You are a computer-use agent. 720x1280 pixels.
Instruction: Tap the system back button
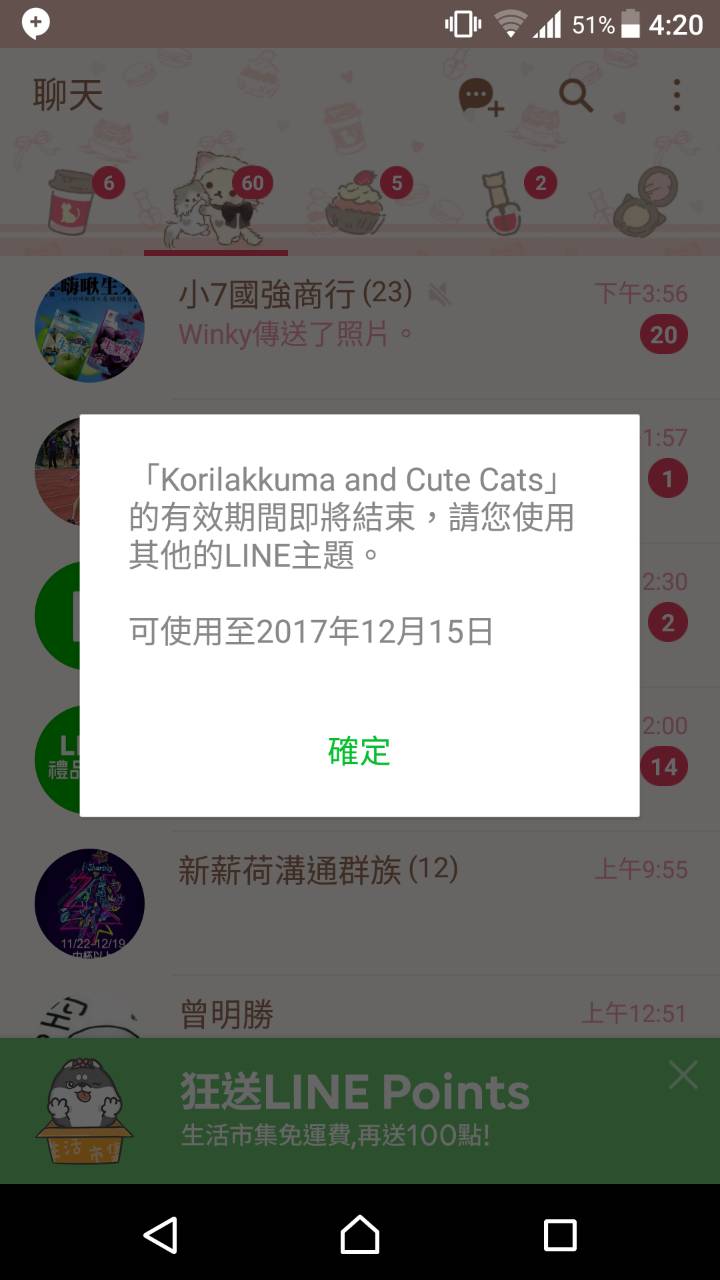pyautogui.click(x=160, y=1234)
